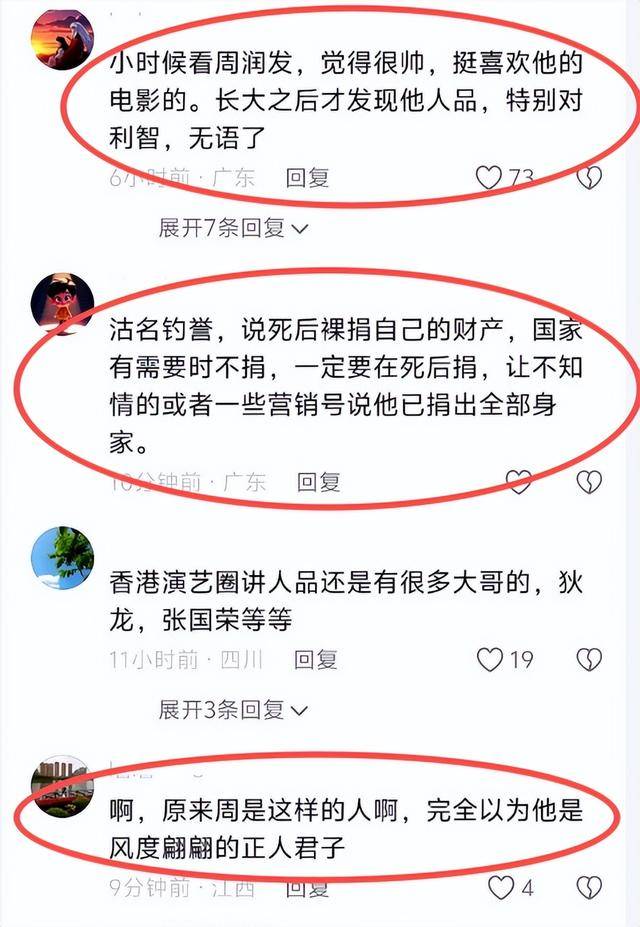
Task: Like the 正人君子 comment
Action: point(500,887)
